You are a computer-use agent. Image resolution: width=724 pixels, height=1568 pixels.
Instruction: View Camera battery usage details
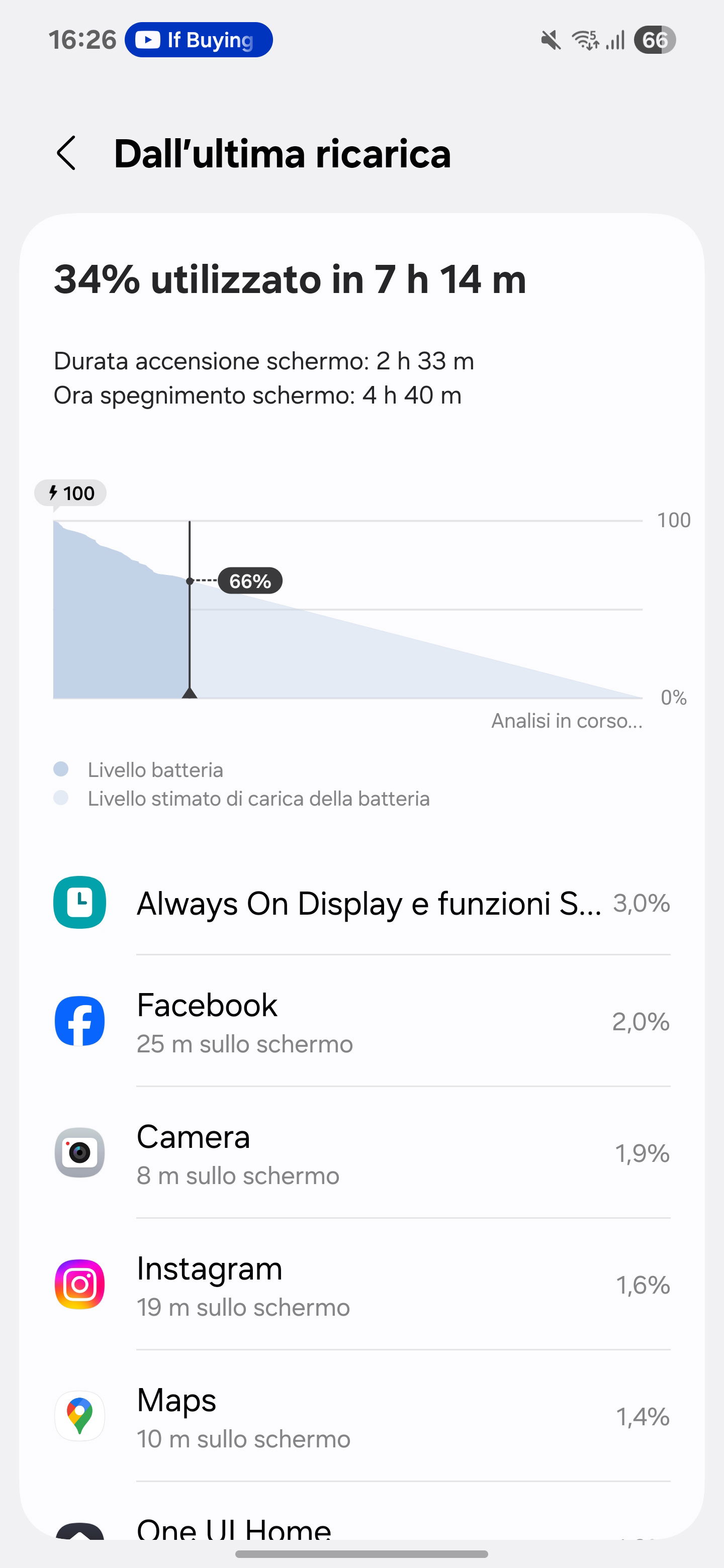coord(361,1153)
